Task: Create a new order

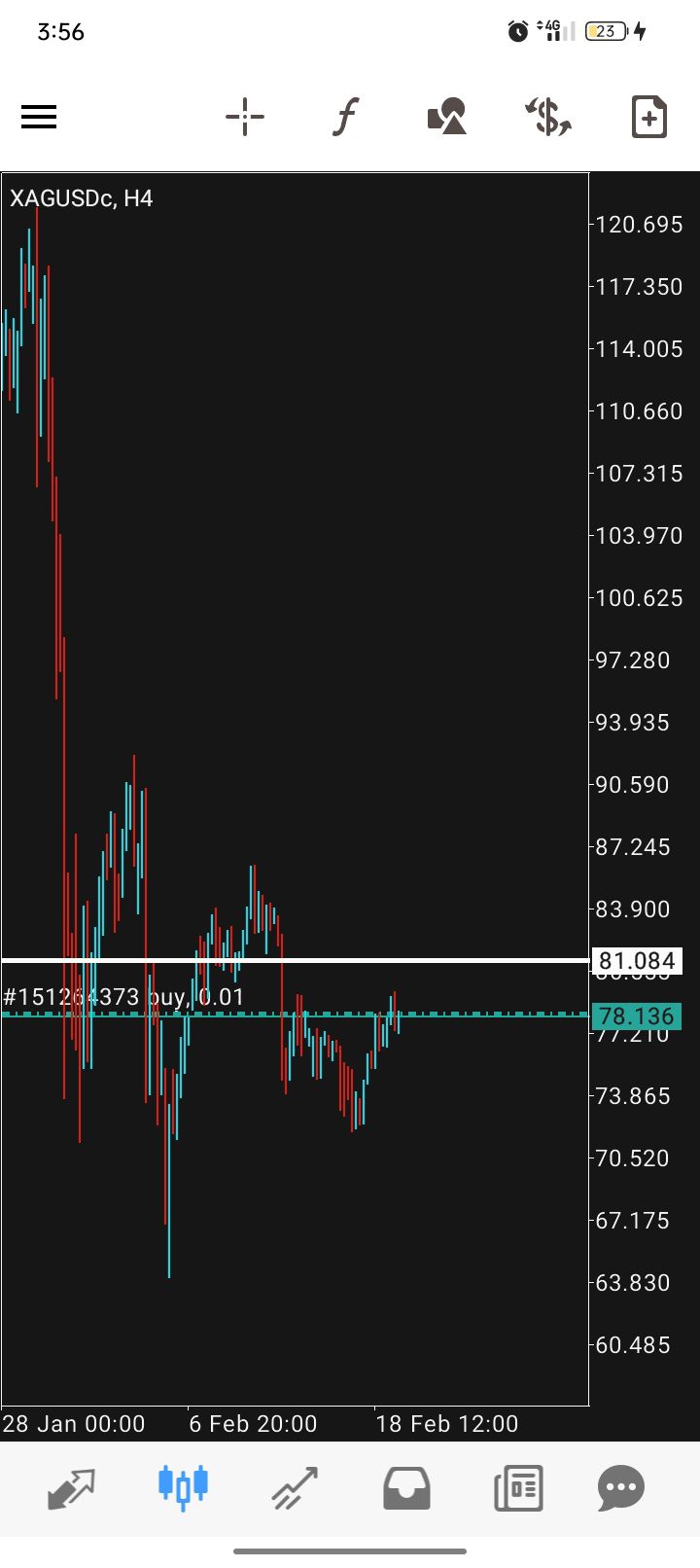Action: 648,118
